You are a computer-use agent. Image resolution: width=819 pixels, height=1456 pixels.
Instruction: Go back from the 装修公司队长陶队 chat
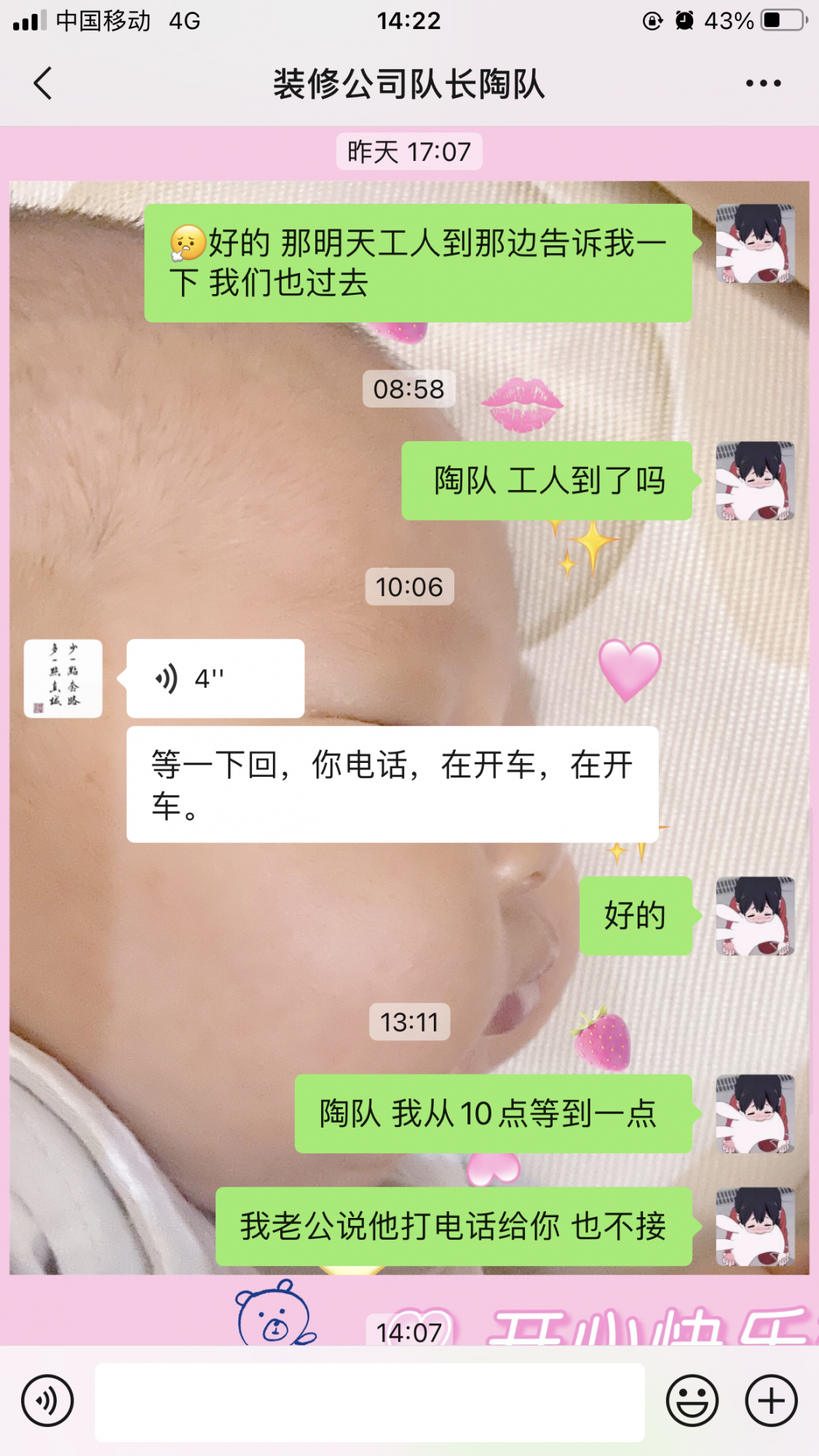click(x=44, y=83)
